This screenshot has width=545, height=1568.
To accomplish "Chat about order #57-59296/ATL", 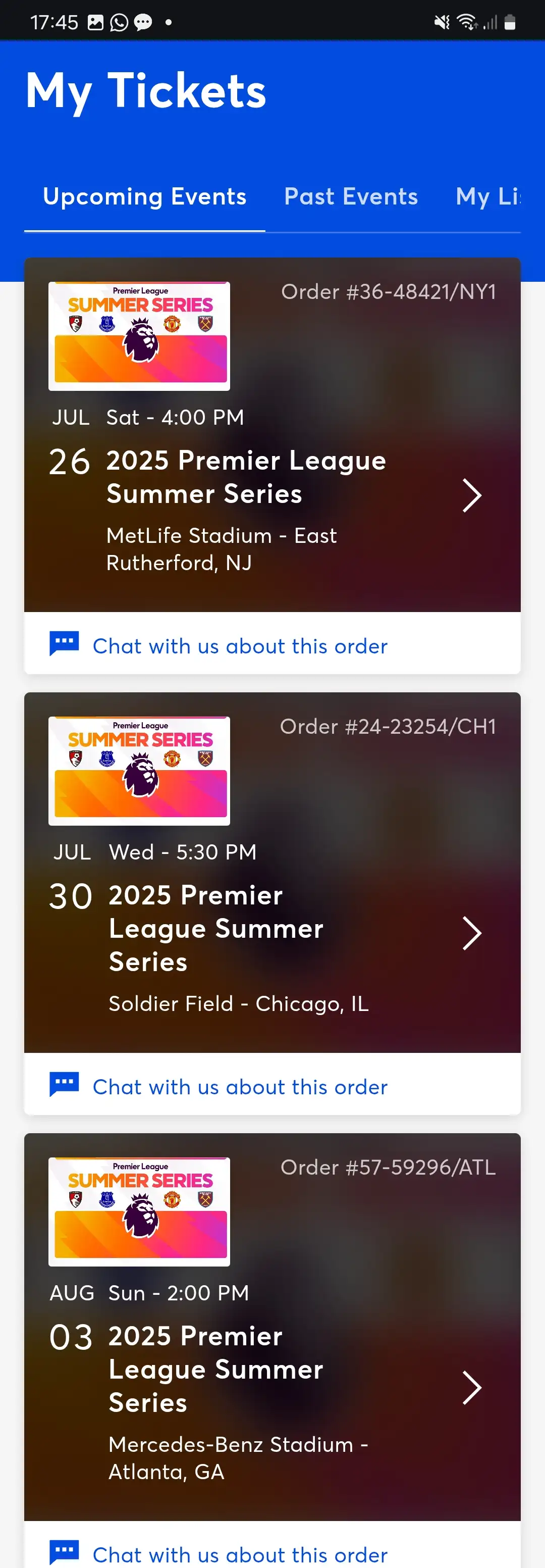I will (240, 1553).
